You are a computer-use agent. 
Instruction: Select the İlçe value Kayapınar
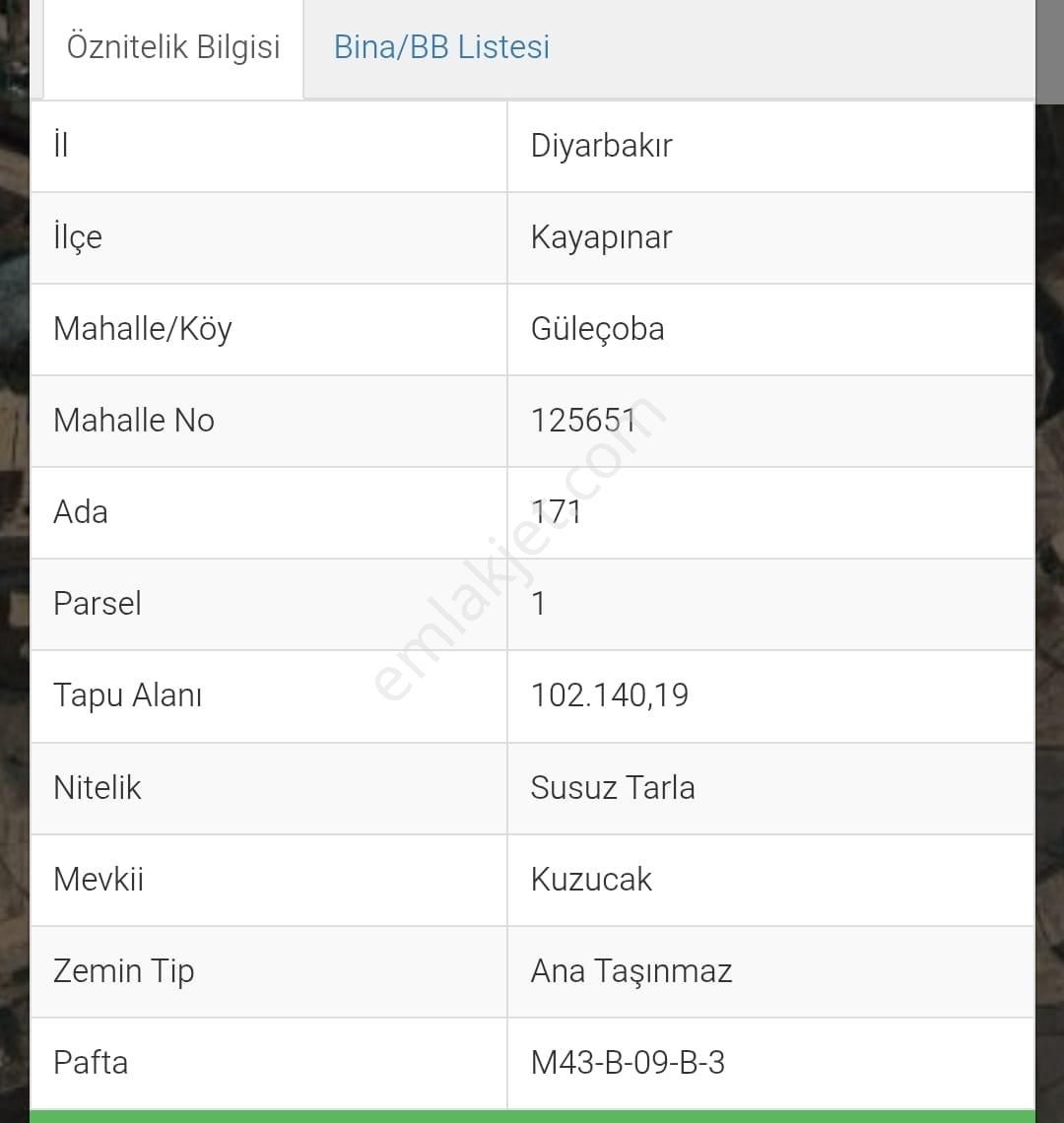(599, 237)
